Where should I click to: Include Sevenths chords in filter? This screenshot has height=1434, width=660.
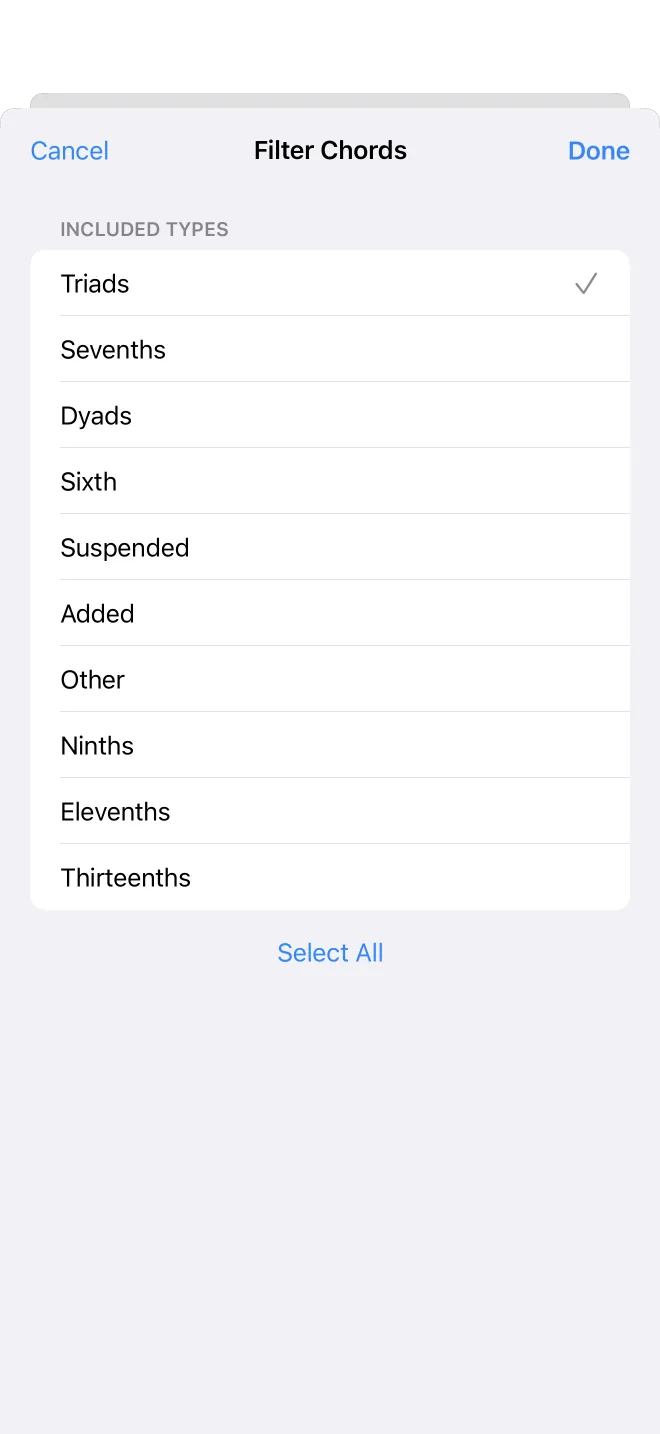click(x=330, y=349)
